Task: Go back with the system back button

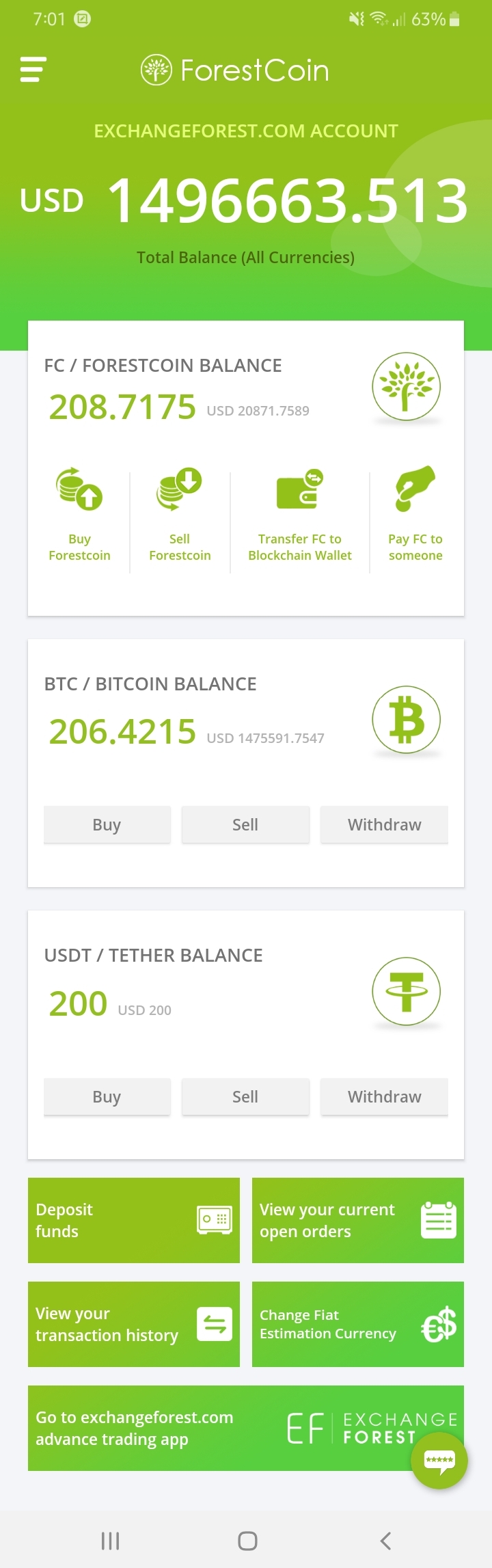Action: (385, 1541)
